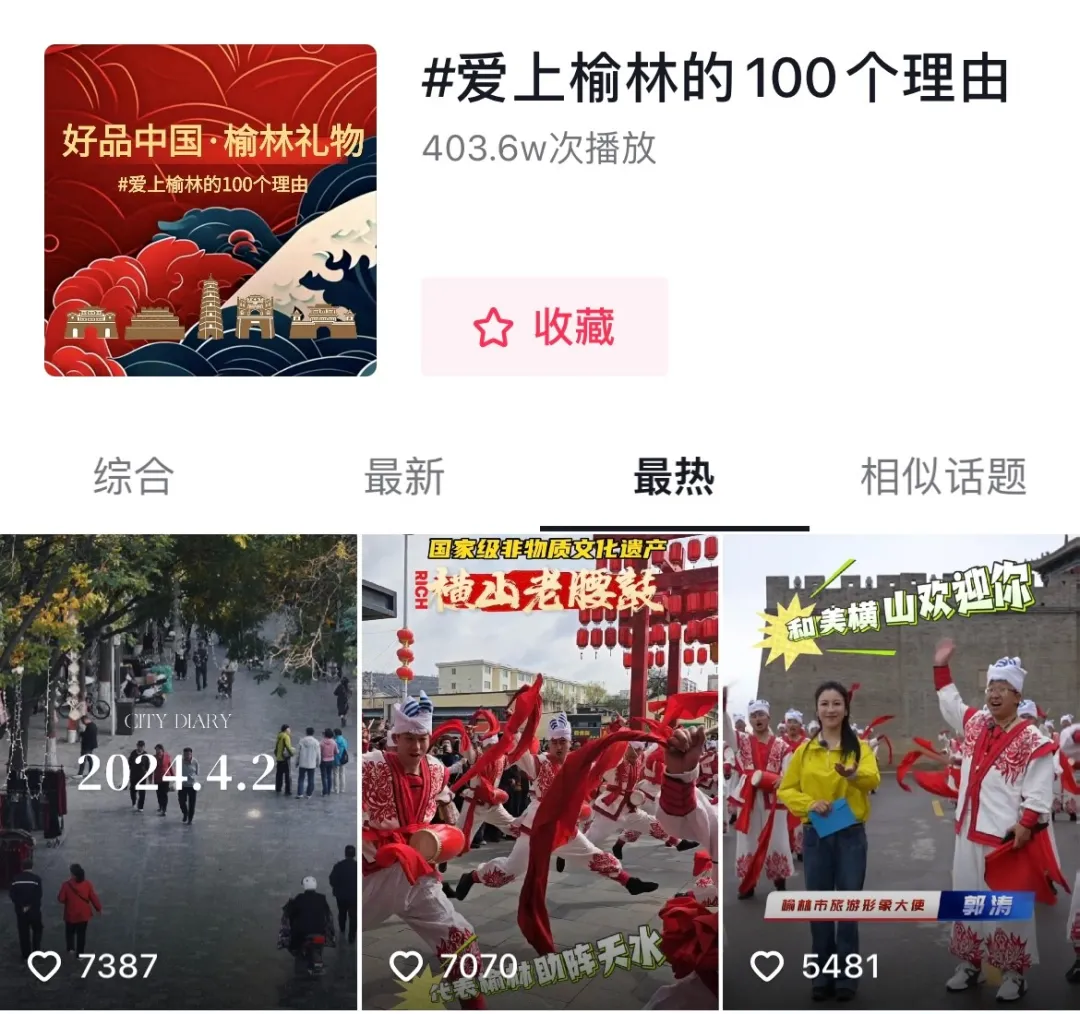The image size is (1080, 1014).
Task: Switch to the 综合 tab
Action: [x=134, y=477]
